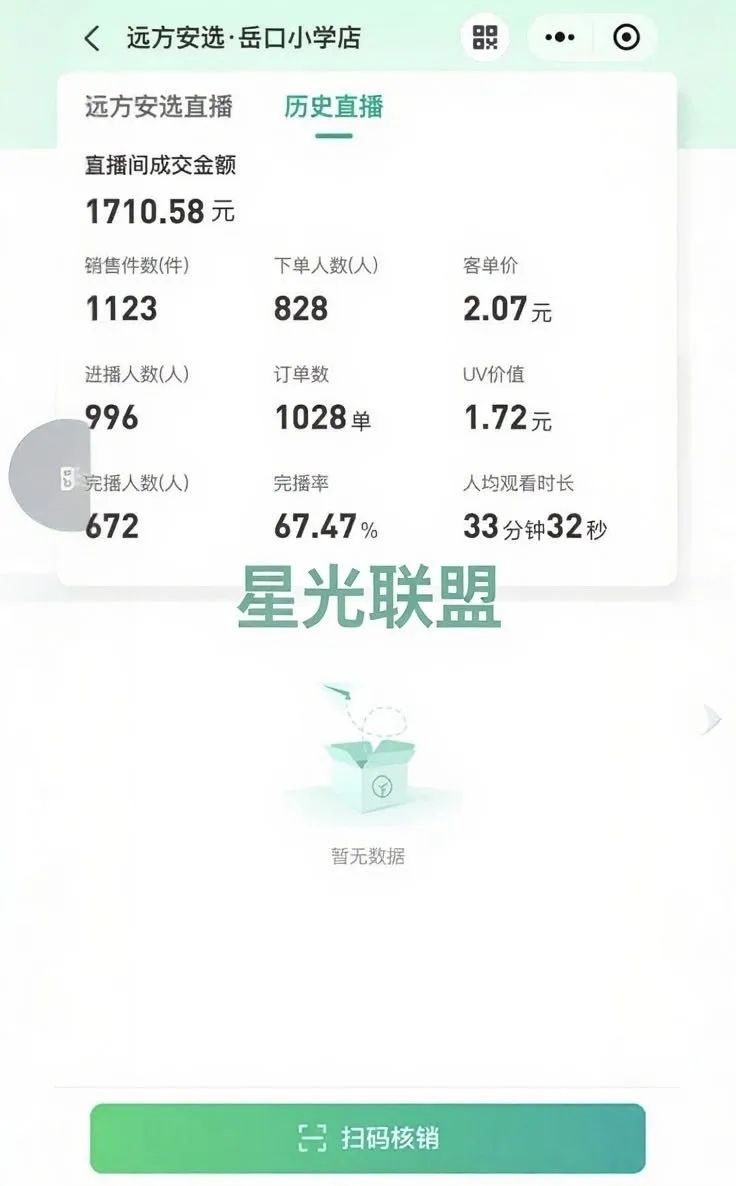This screenshot has height=1186, width=736.
Task: Close the mini program
Action: point(626,38)
